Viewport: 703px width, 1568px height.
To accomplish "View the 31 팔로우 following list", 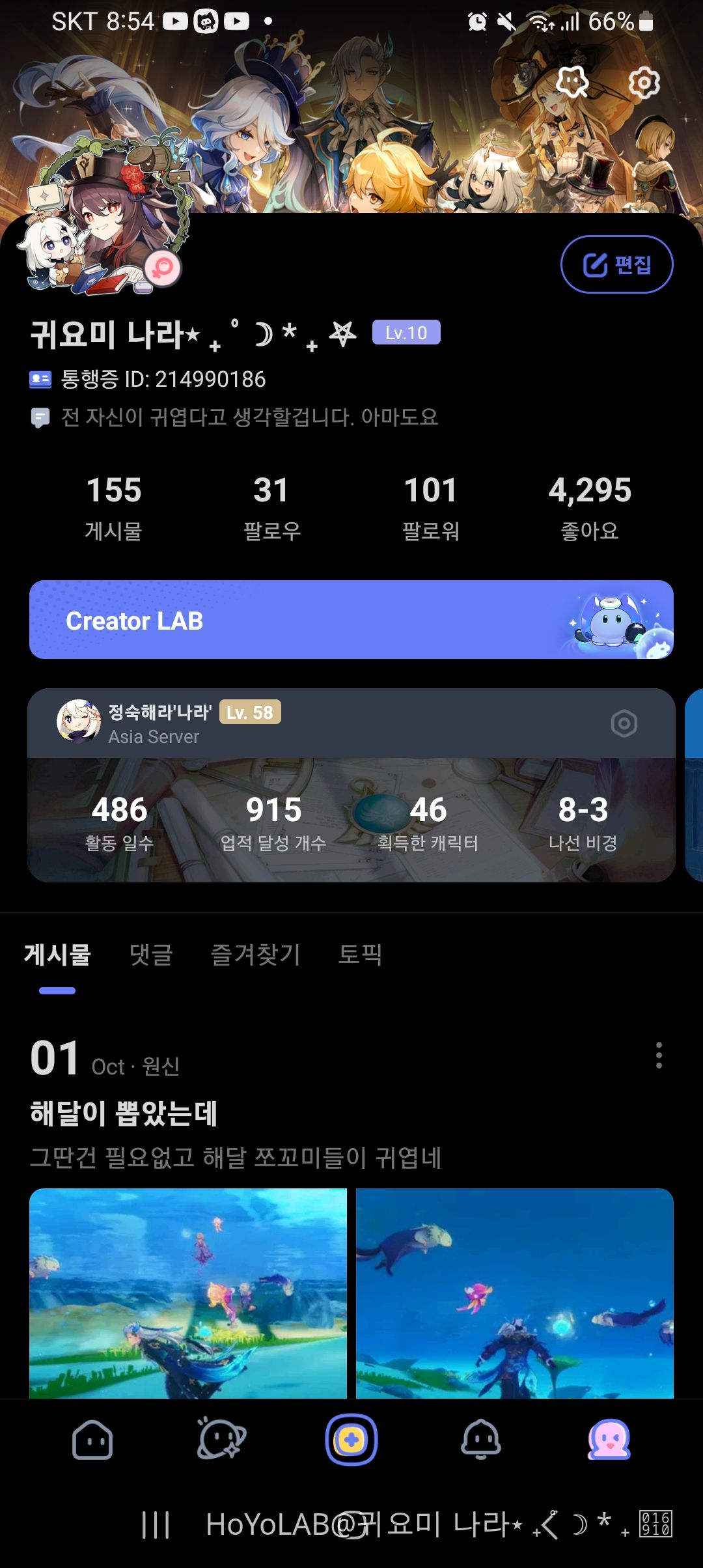I will click(x=271, y=508).
